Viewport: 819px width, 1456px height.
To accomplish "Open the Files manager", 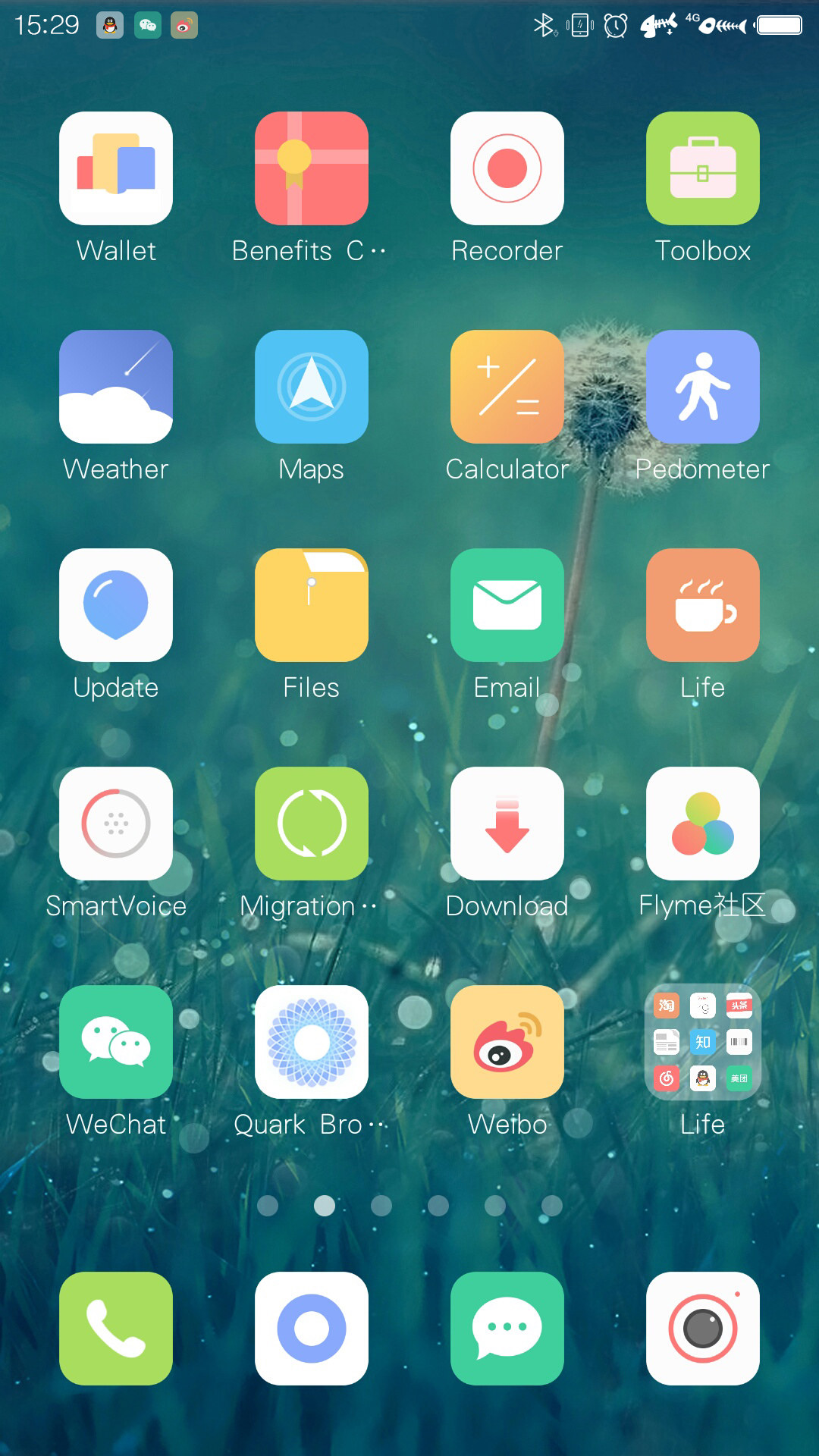I will coord(312,605).
